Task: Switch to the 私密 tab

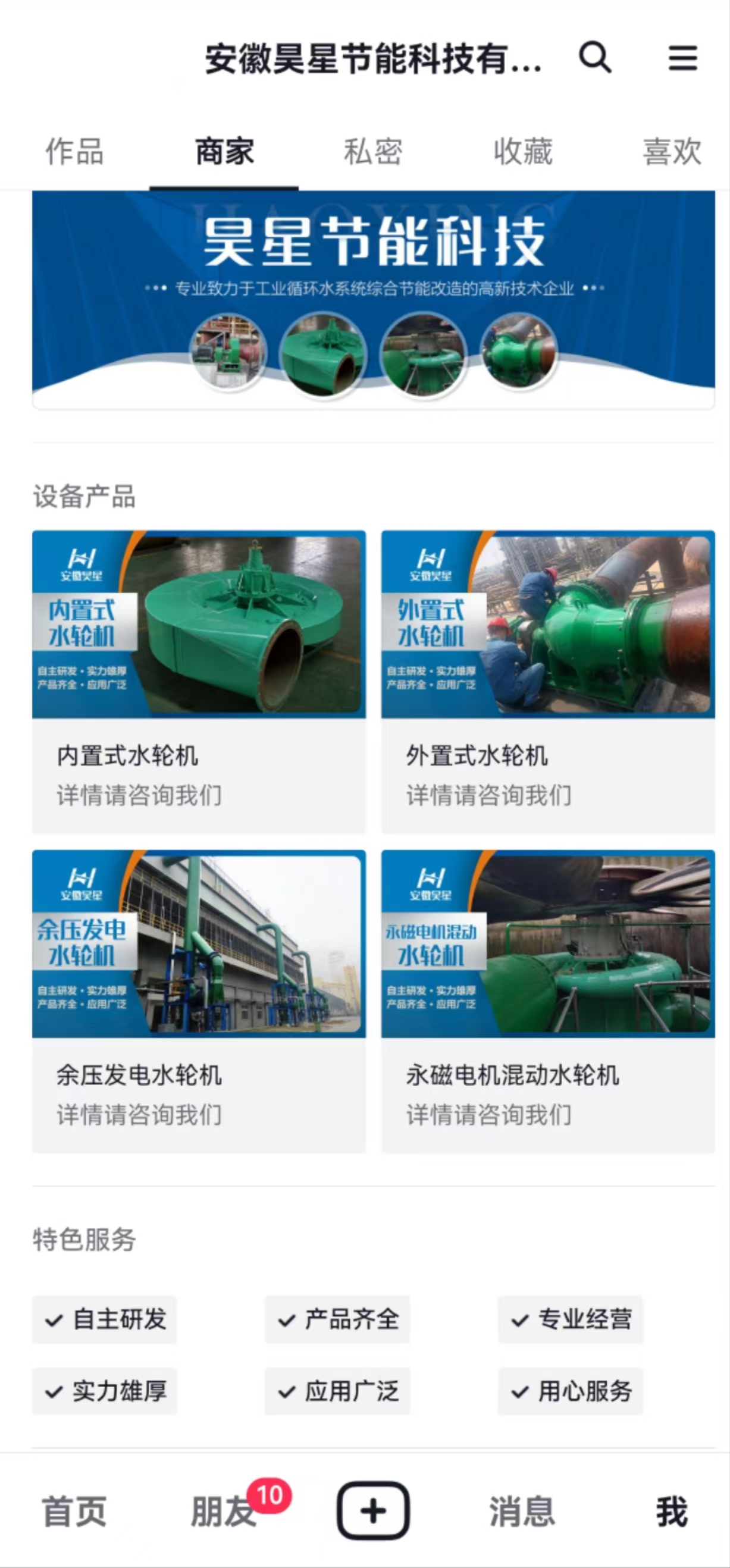Action: [x=372, y=152]
